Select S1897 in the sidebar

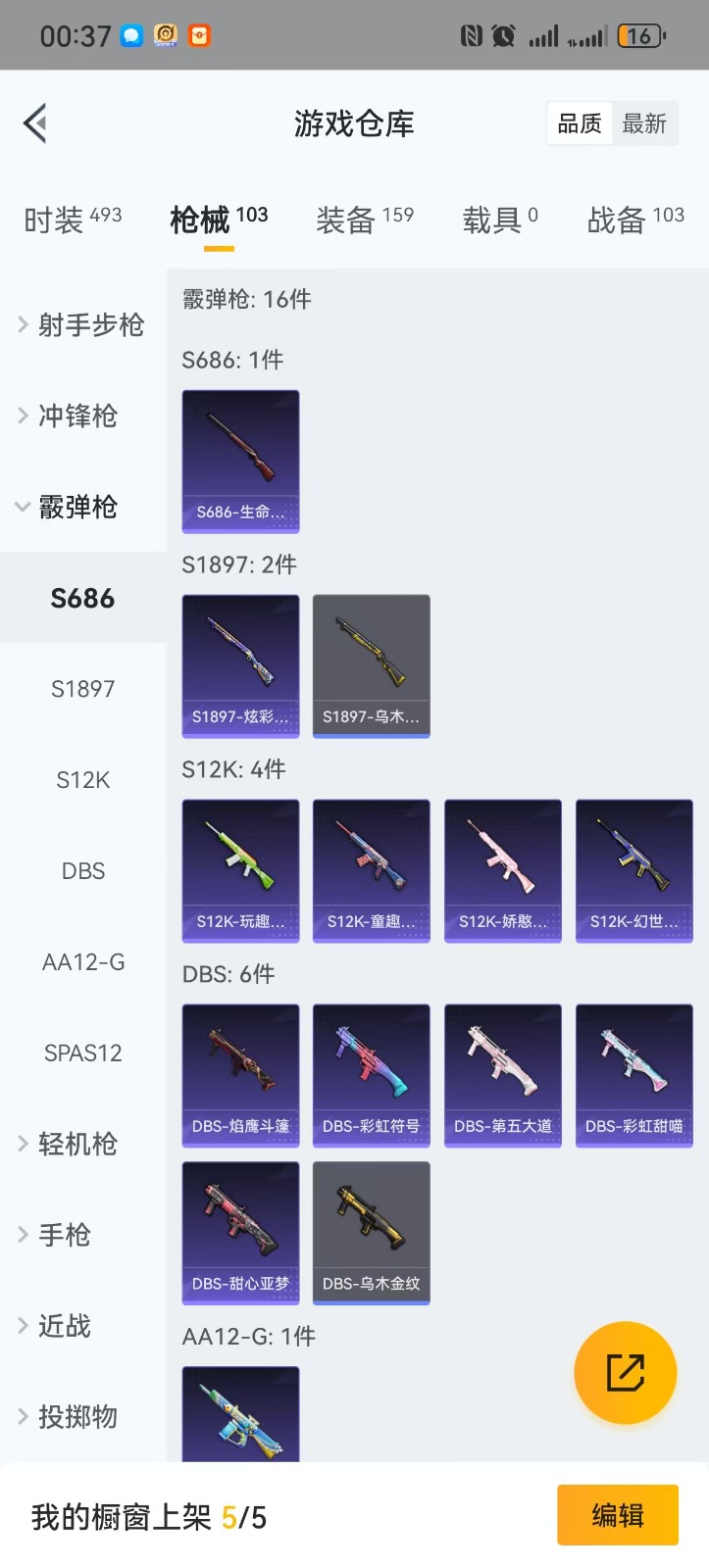[83, 689]
